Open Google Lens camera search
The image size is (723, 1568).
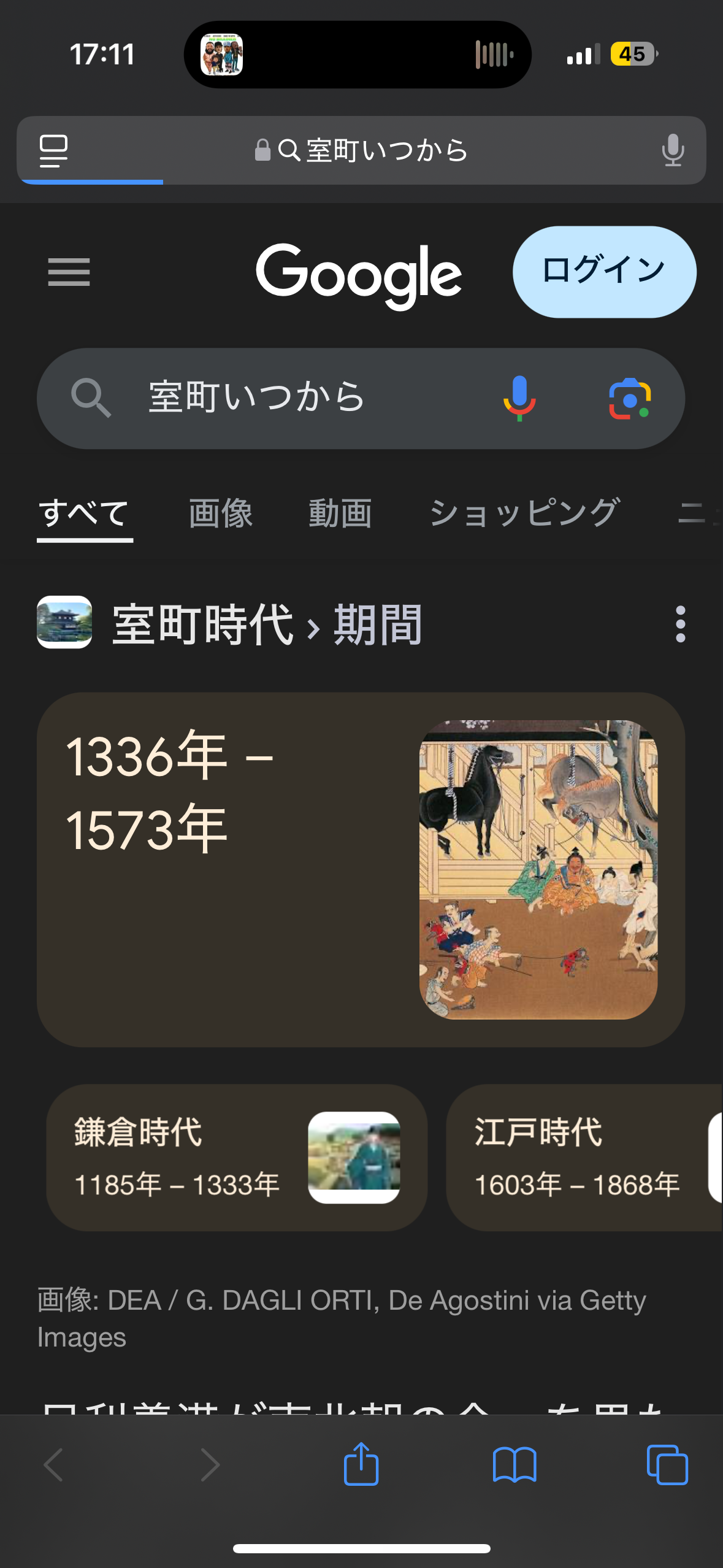629,399
